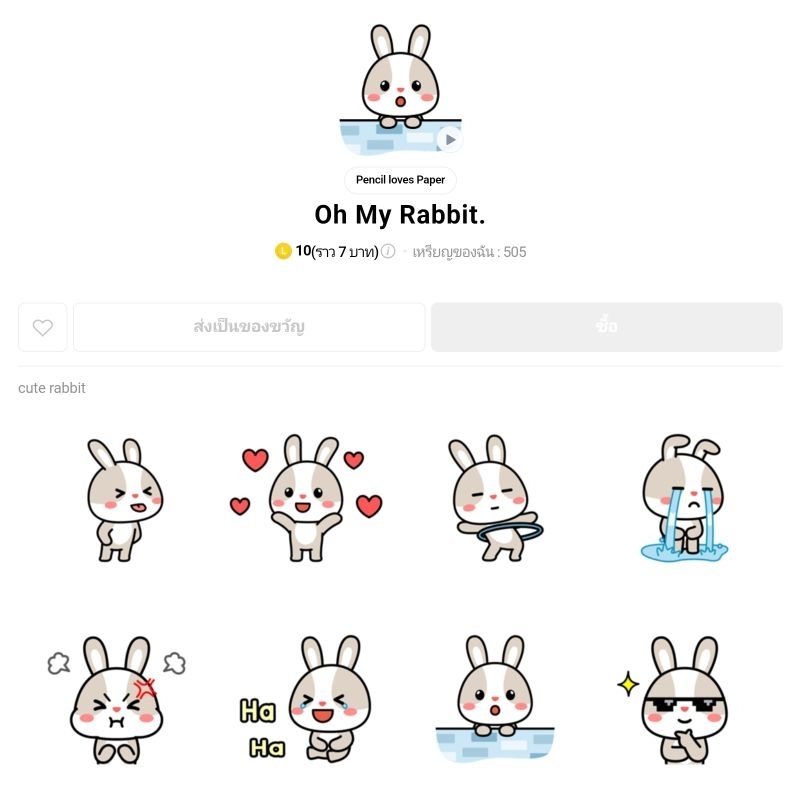
Task: Open the Pencil loves Paper creator page
Action: 400,180
